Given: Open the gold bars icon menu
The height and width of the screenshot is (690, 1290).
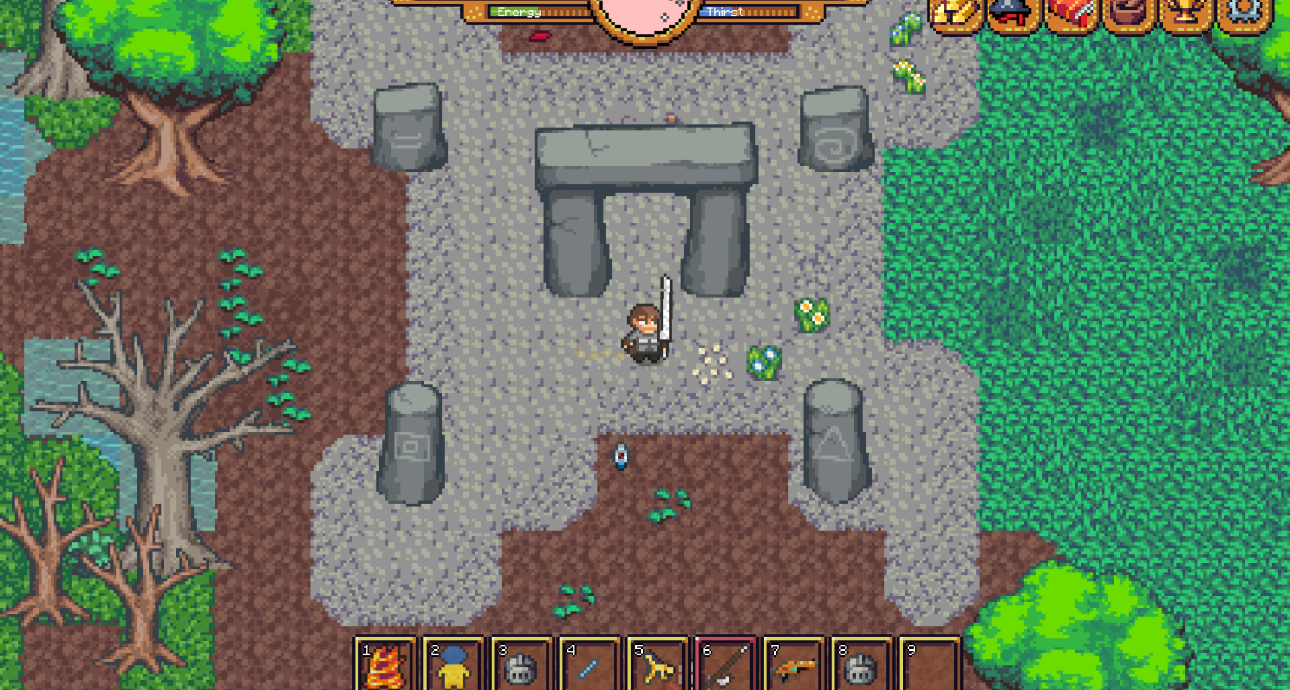Looking at the screenshot, I should click(x=954, y=14).
